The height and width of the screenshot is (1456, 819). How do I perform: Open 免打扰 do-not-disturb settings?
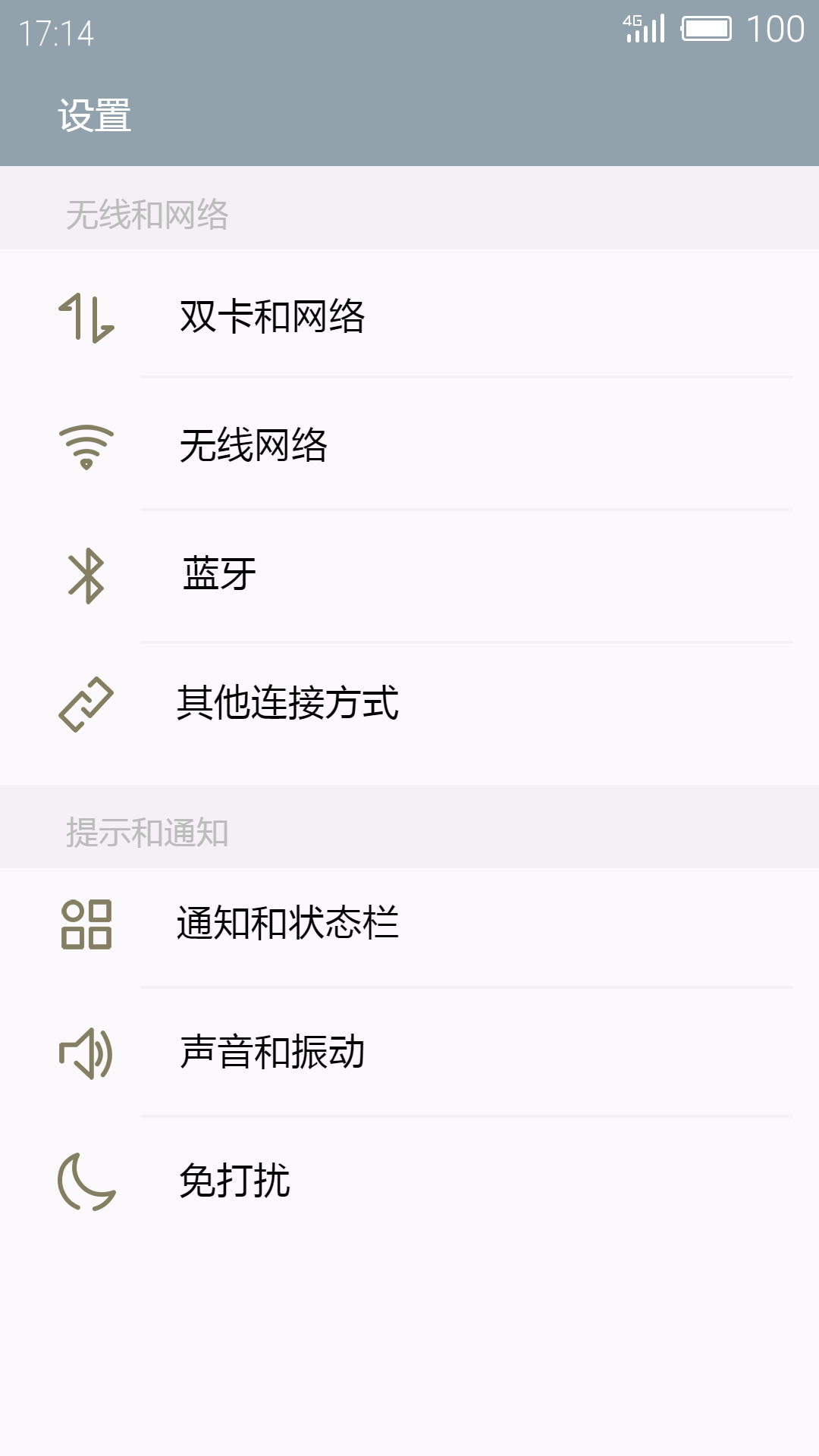tap(409, 1181)
